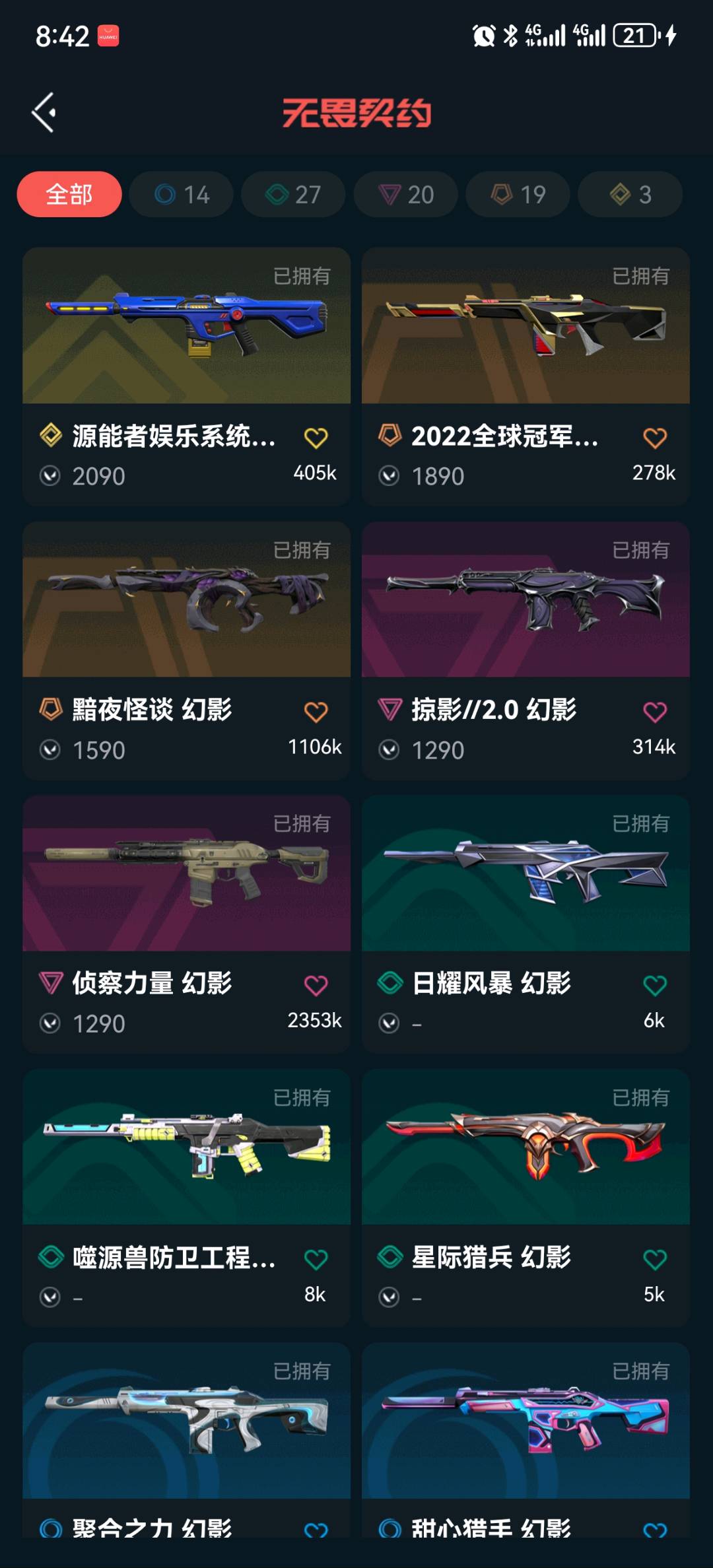Like the 黯夜怪谈 幻影 skin

pyautogui.click(x=316, y=712)
